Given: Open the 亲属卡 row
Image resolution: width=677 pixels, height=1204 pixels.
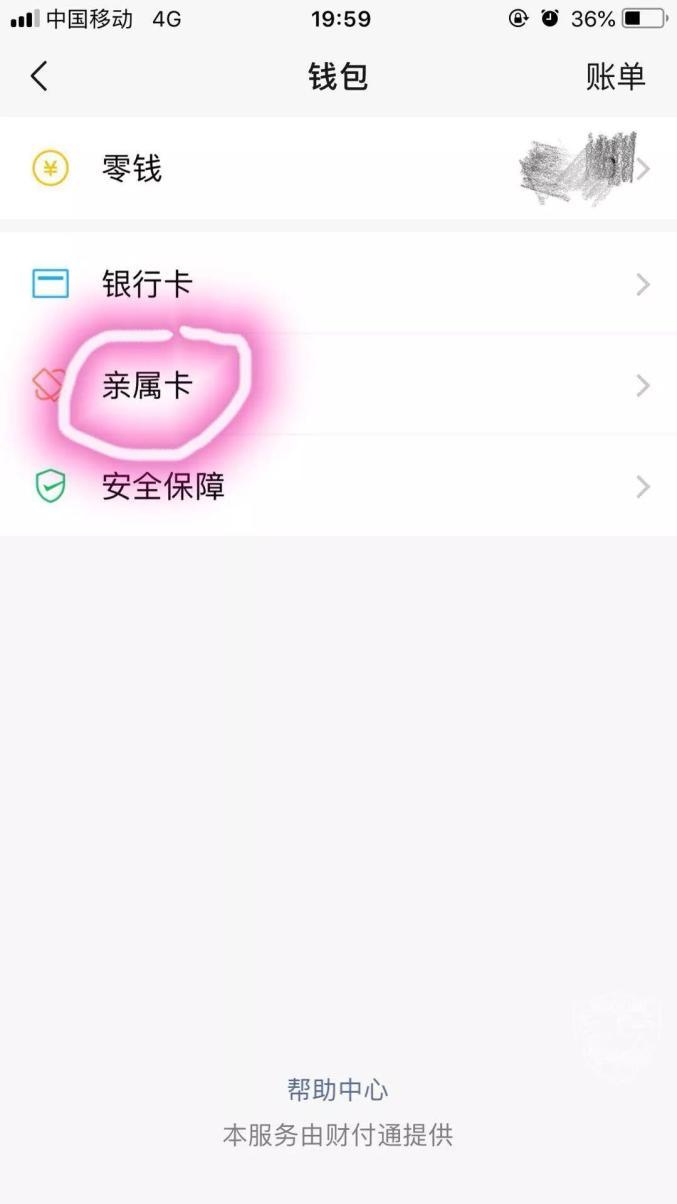Looking at the screenshot, I should pyautogui.click(x=338, y=386).
